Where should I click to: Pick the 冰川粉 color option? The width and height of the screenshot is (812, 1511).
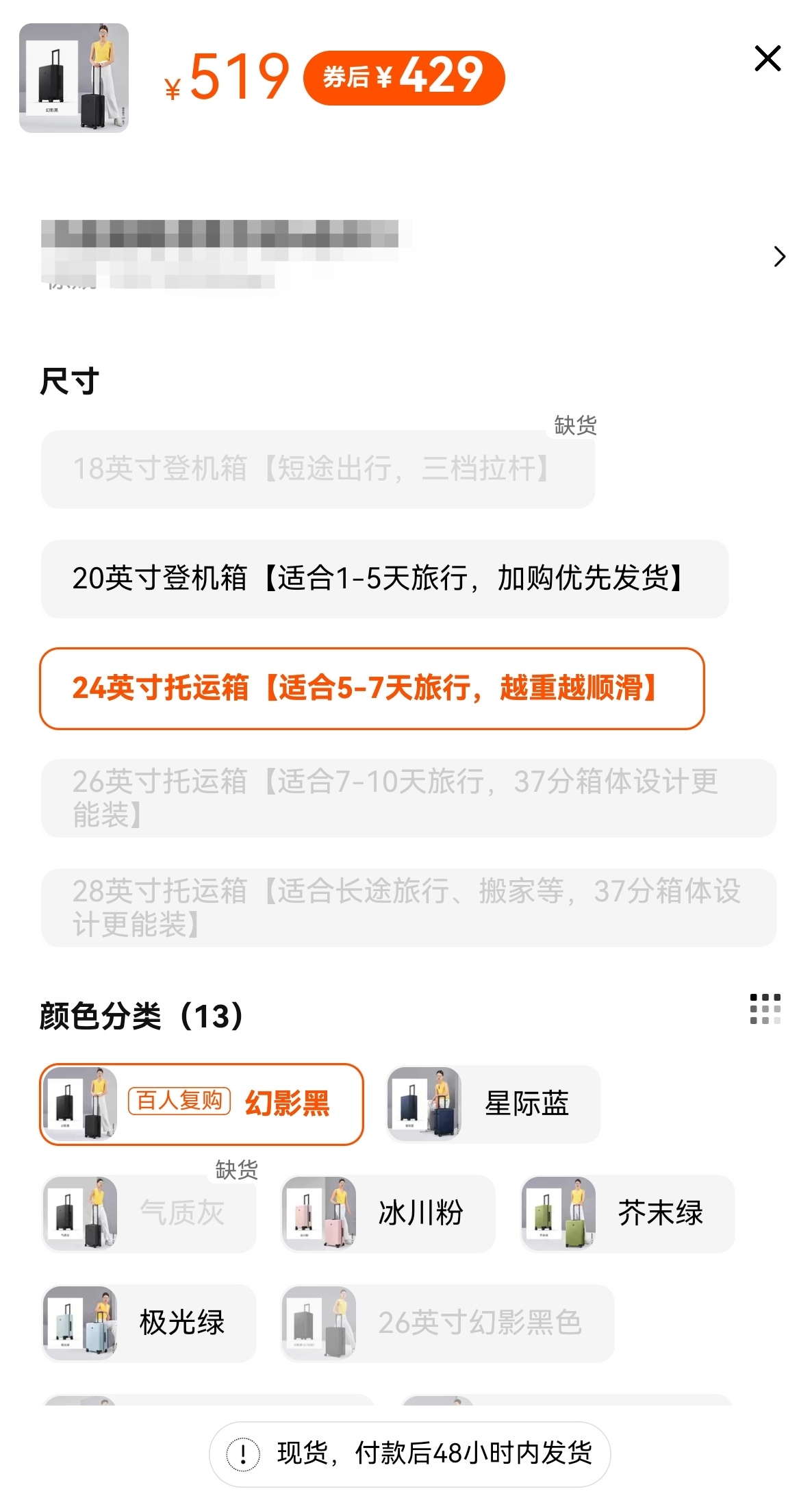pos(388,1214)
